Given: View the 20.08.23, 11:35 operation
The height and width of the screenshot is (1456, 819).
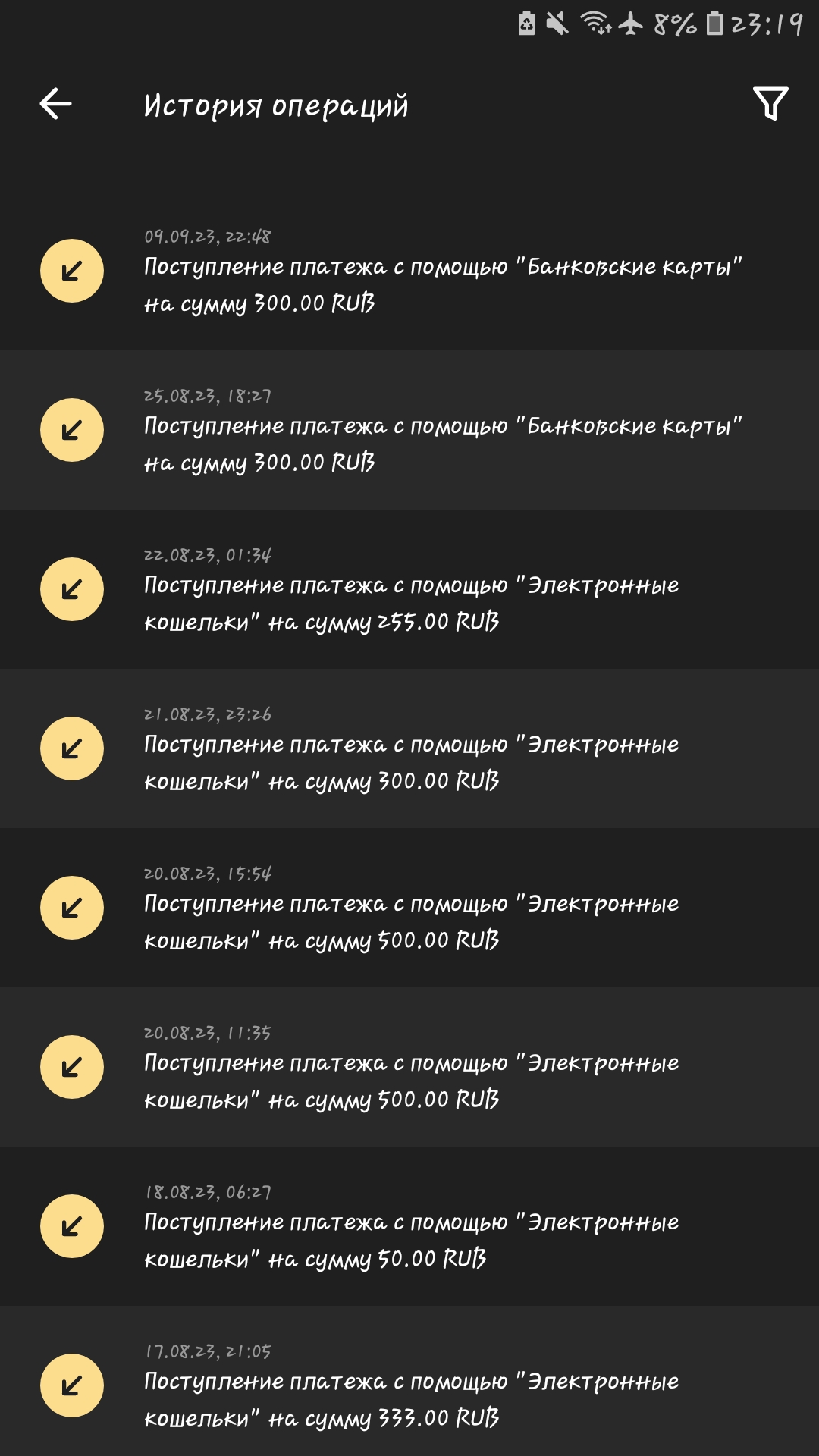Looking at the screenshot, I should coord(409,1068).
